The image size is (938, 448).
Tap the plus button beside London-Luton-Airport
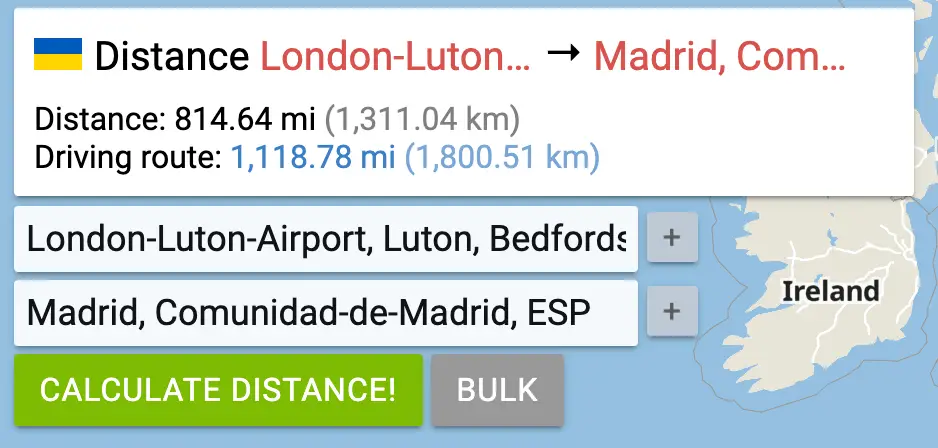(672, 238)
